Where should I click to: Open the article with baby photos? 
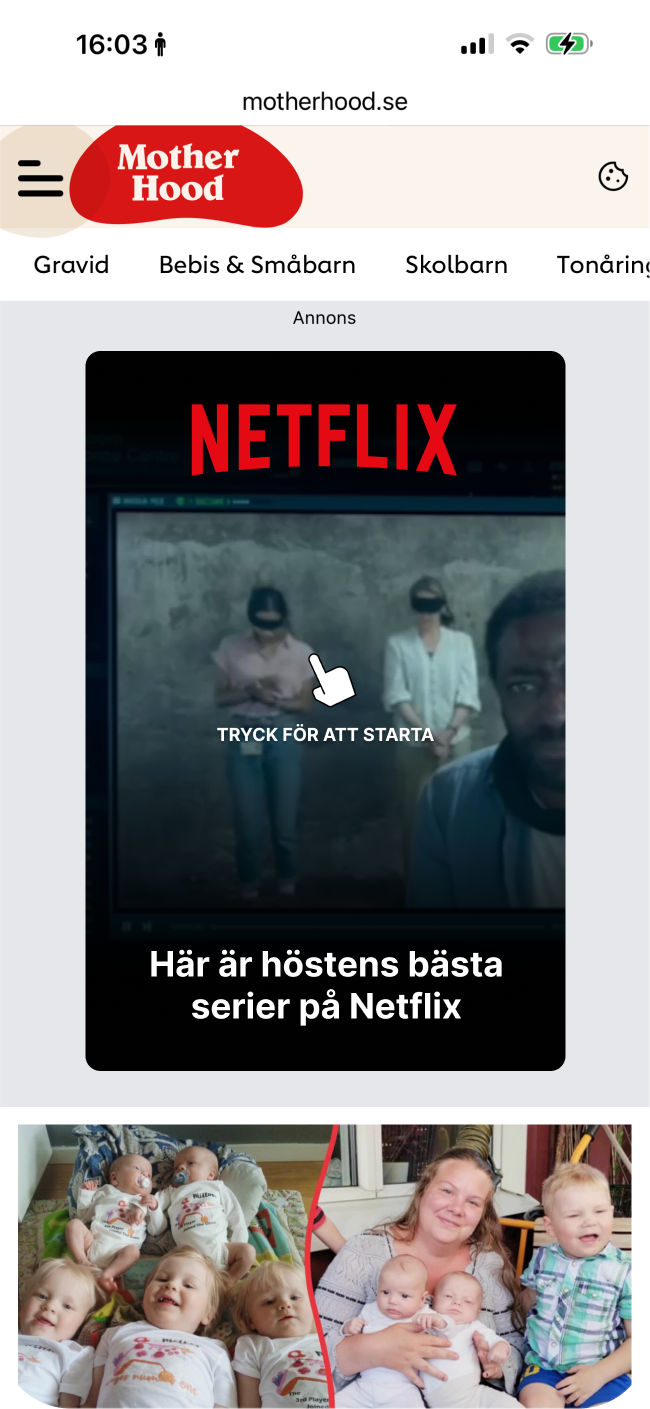point(325,1265)
